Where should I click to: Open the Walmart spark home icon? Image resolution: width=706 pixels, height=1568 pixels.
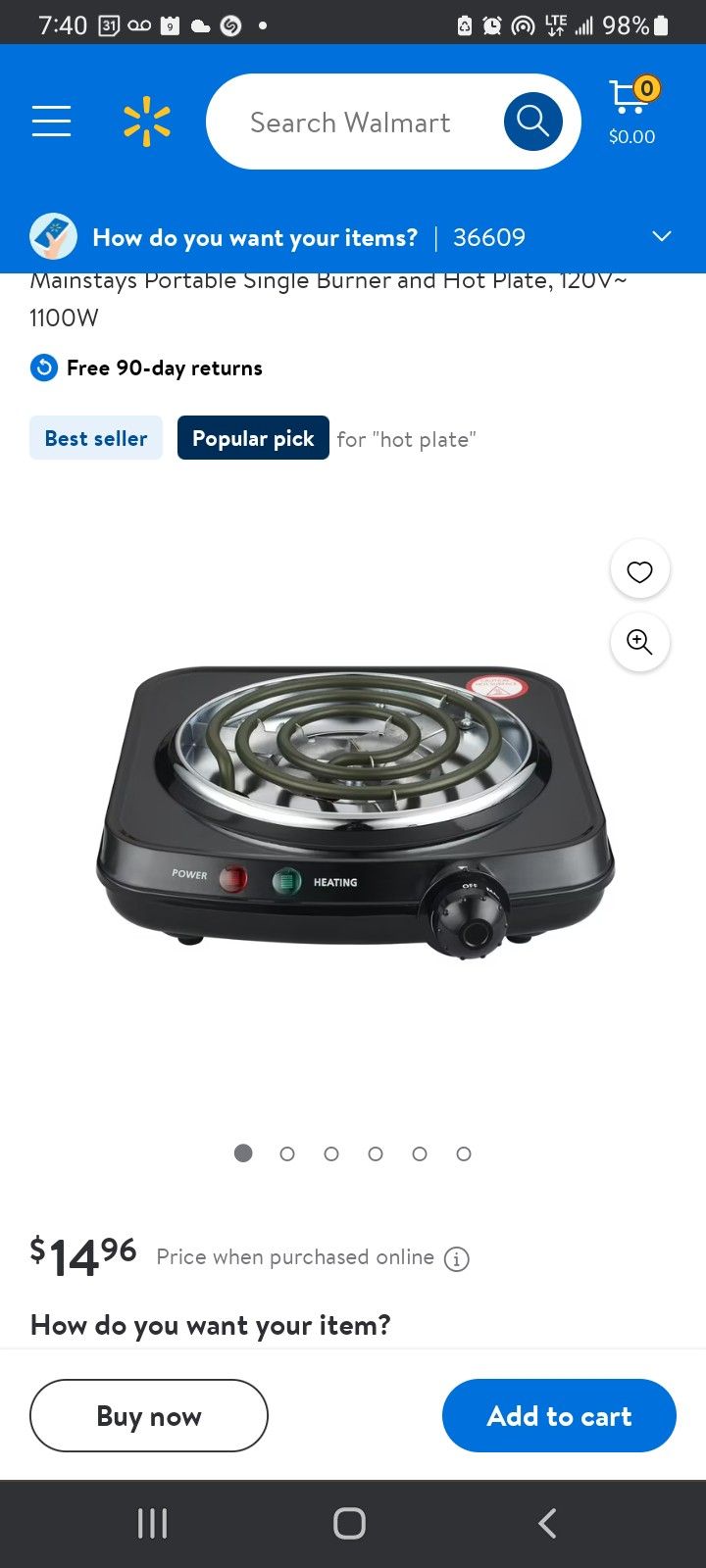tap(146, 121)
